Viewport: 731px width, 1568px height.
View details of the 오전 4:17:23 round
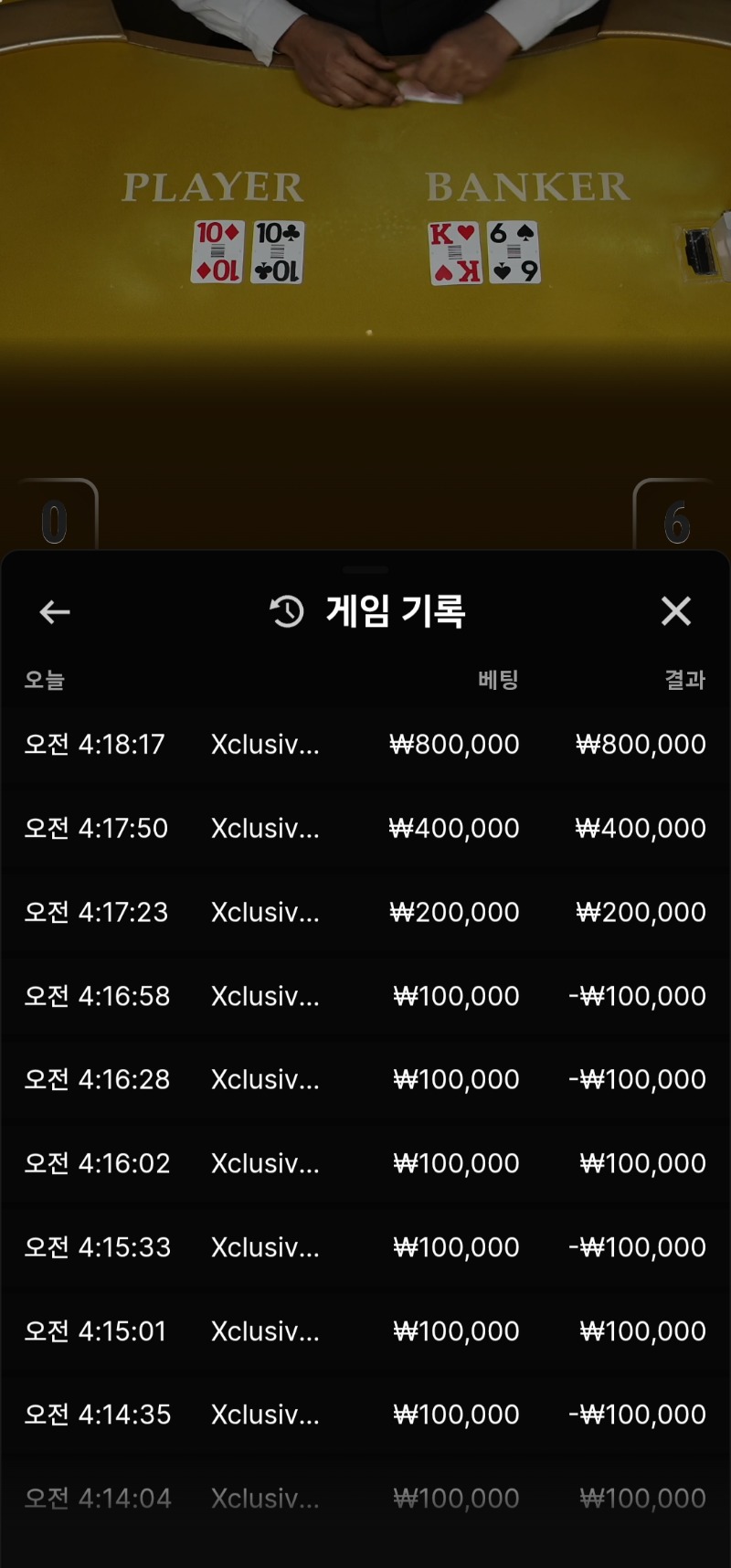coord(365,912)
